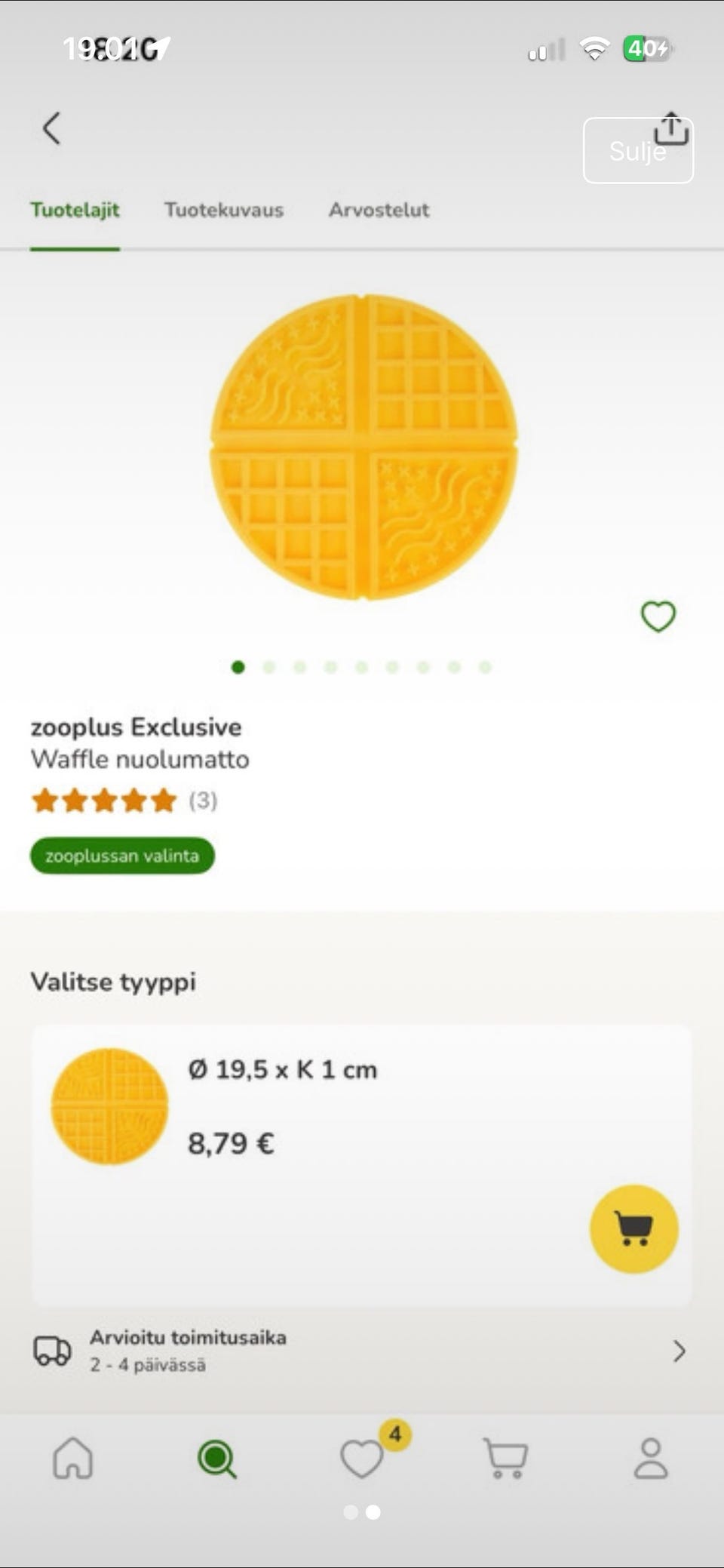Open the shopping cart from bottom navigation
The height and width of the screenshot is (1568, 724).
click(x=507, y=1457)
